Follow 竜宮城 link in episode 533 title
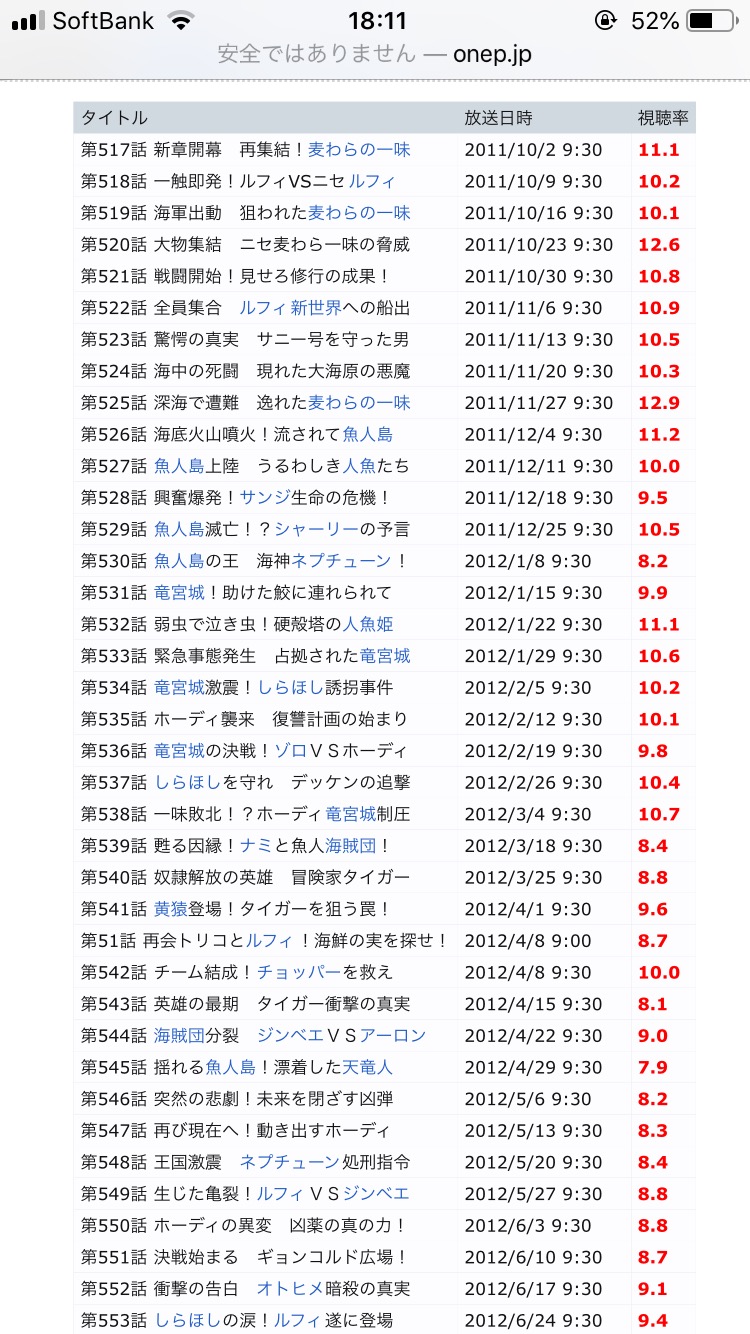This screenshot has width=750, height=1334. pos(384,656)
